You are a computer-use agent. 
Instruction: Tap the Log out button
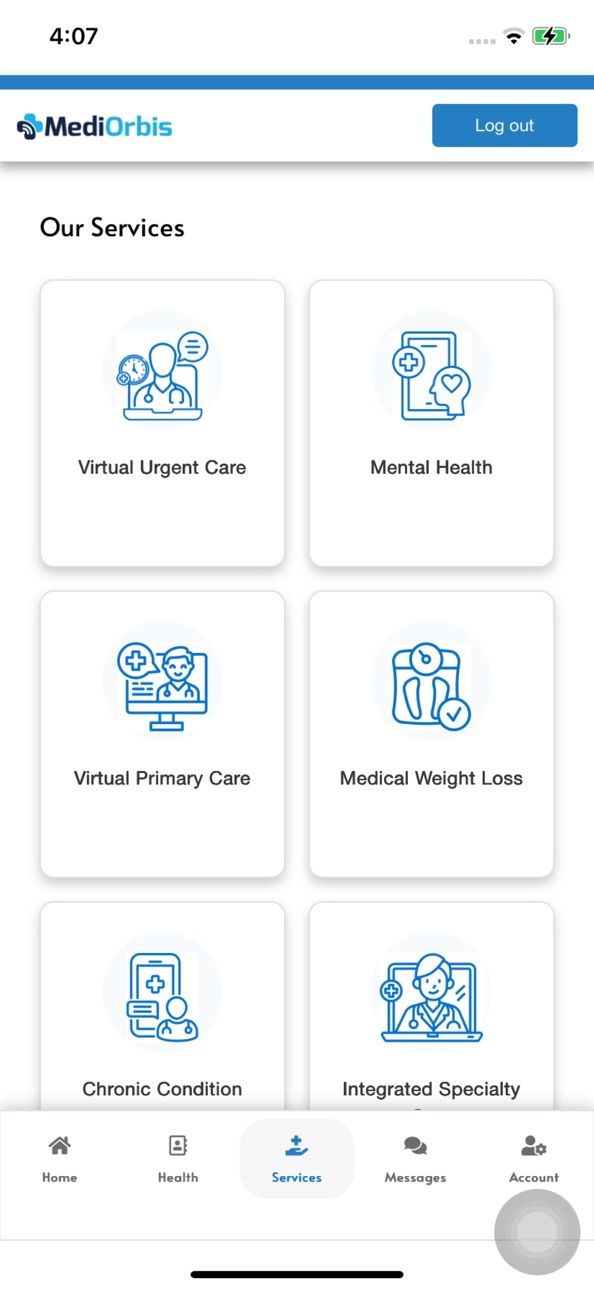click(504, 126)
